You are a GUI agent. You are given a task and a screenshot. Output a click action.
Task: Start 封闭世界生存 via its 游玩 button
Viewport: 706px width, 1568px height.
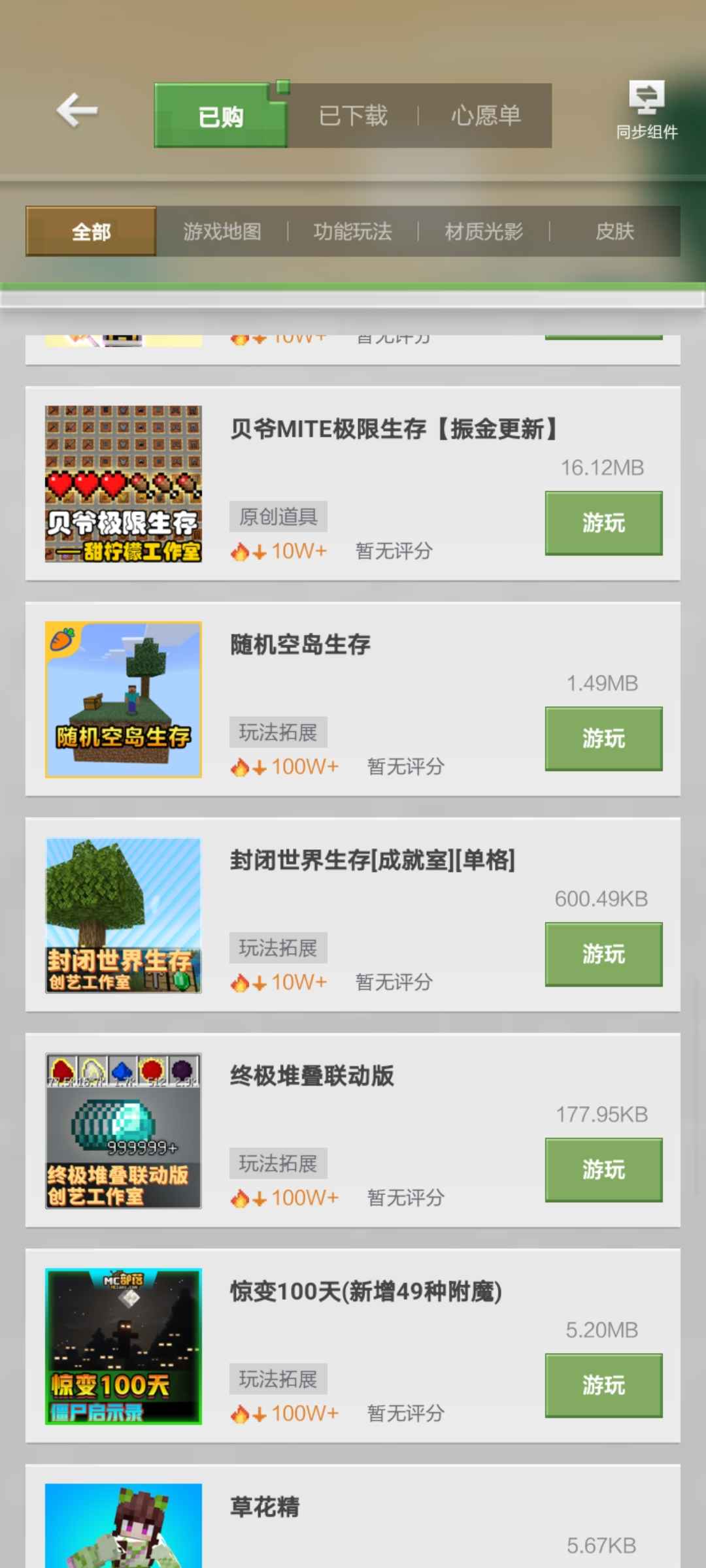coord(603,954)
